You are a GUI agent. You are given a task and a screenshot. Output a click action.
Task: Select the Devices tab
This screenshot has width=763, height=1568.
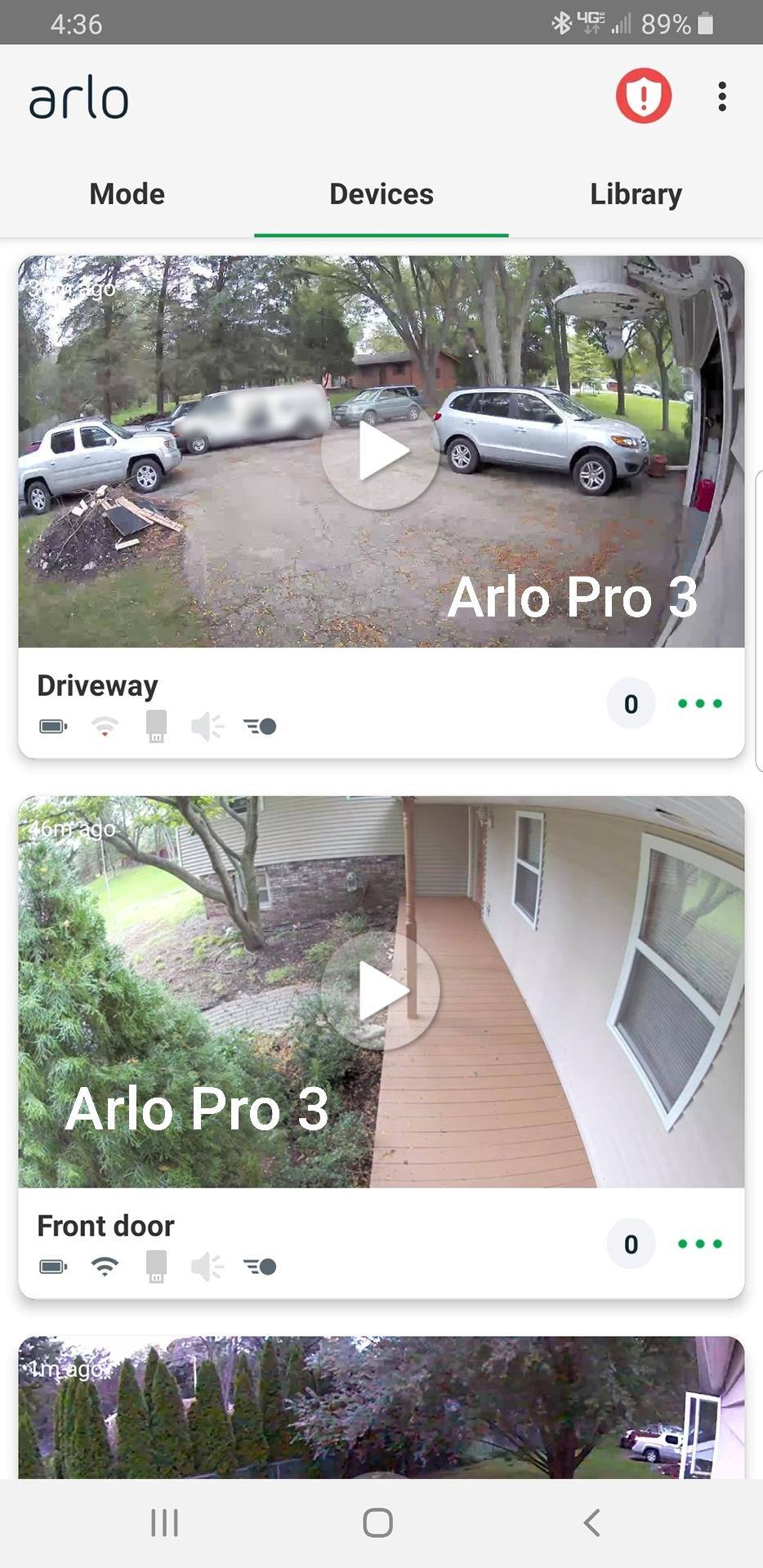pos(381,194)
